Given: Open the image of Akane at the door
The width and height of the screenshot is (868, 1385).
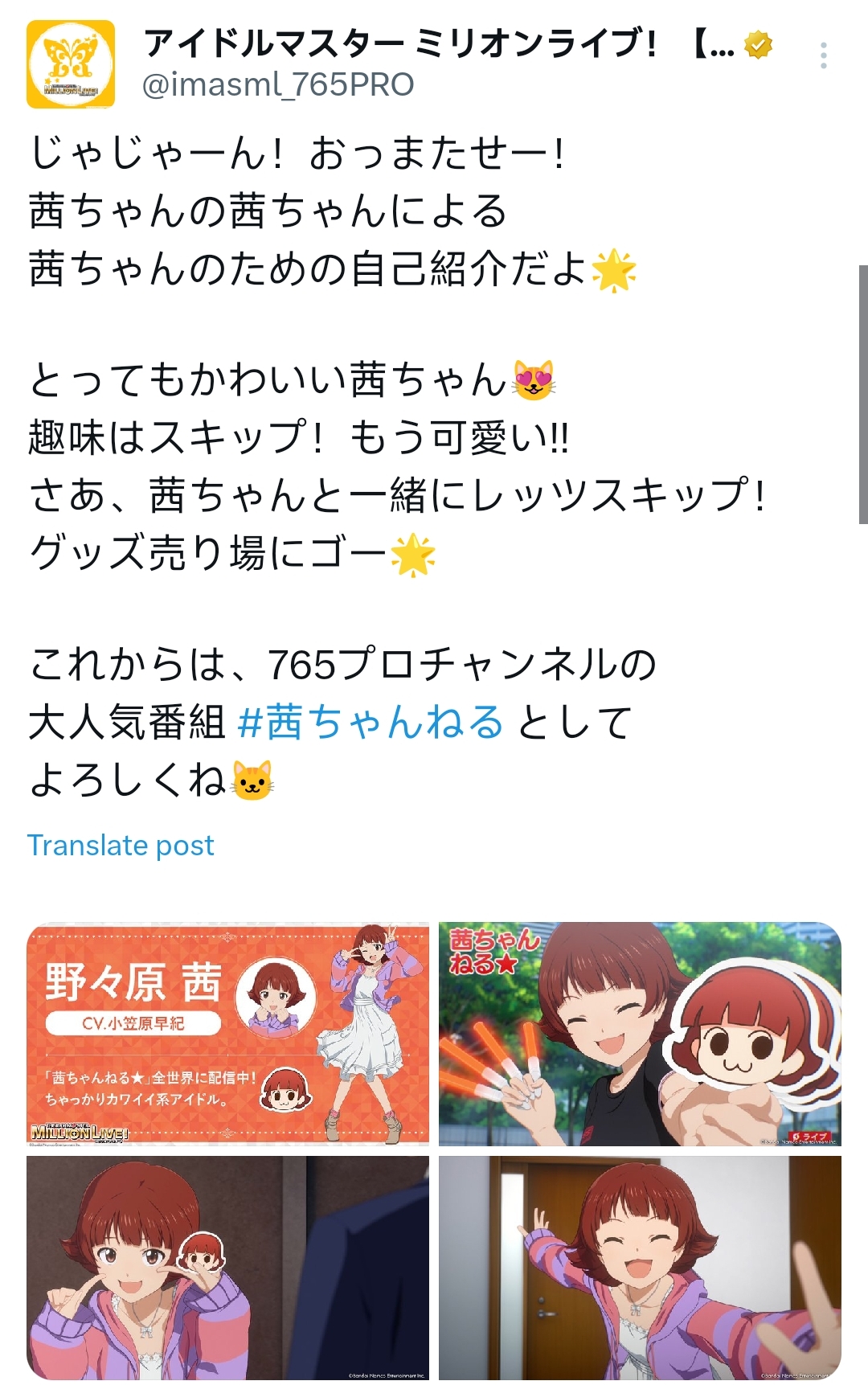Looking at the screenshot, I should 640,1268.
